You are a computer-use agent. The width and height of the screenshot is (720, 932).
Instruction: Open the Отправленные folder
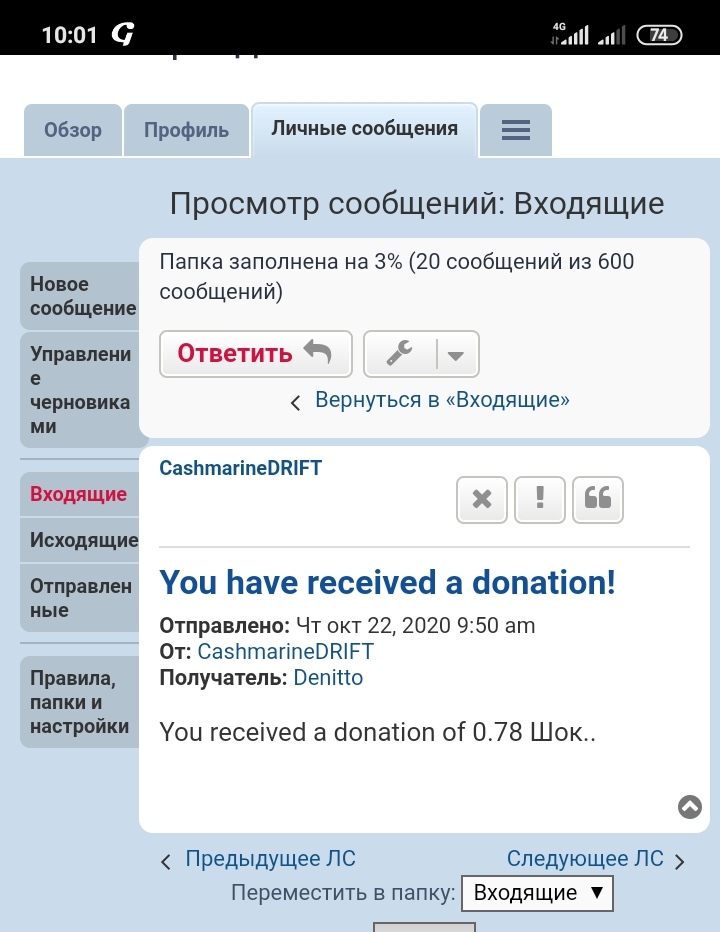(x=80, y=598)
